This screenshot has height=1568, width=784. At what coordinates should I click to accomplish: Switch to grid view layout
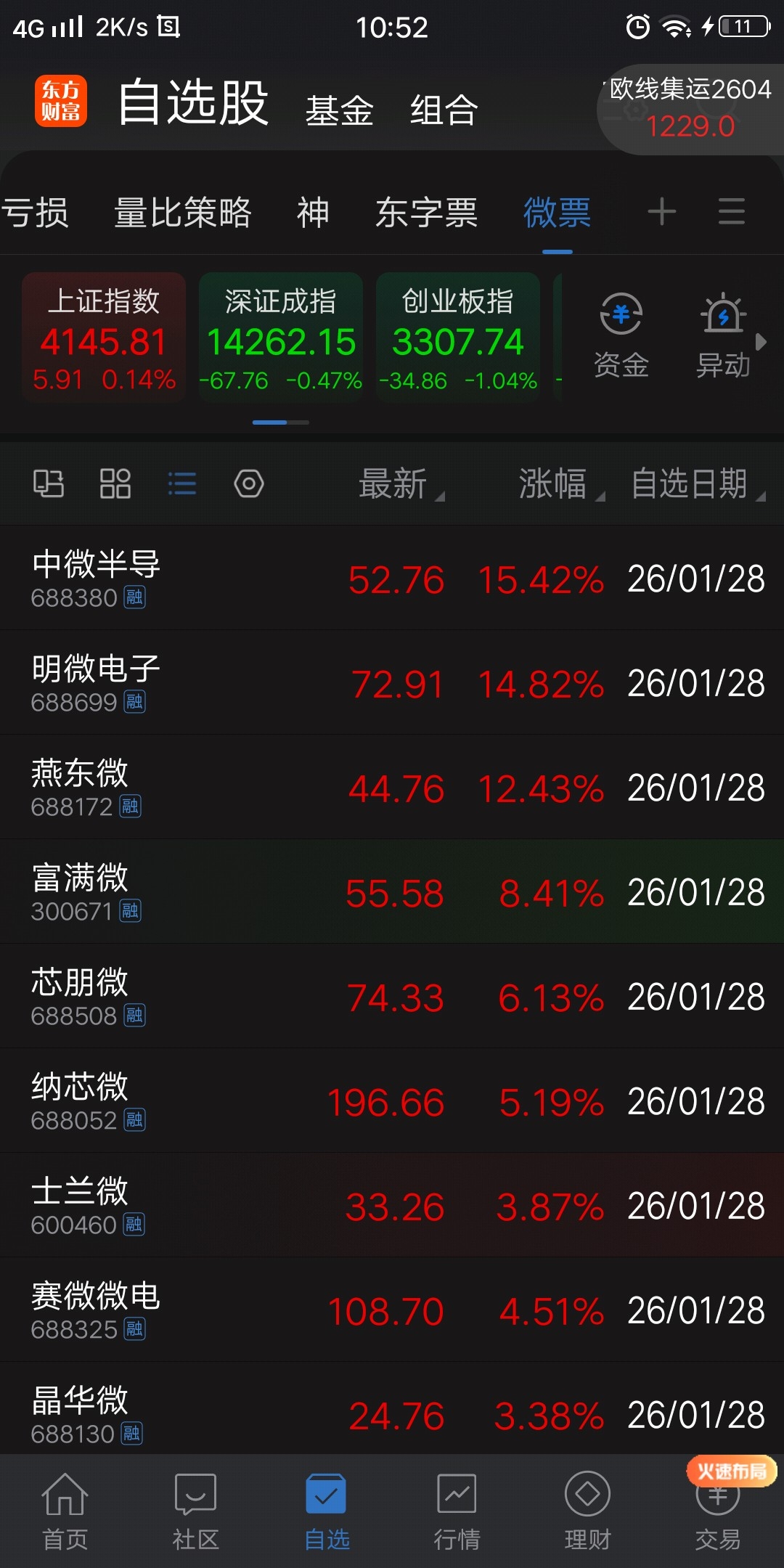[x=115, y=483]
